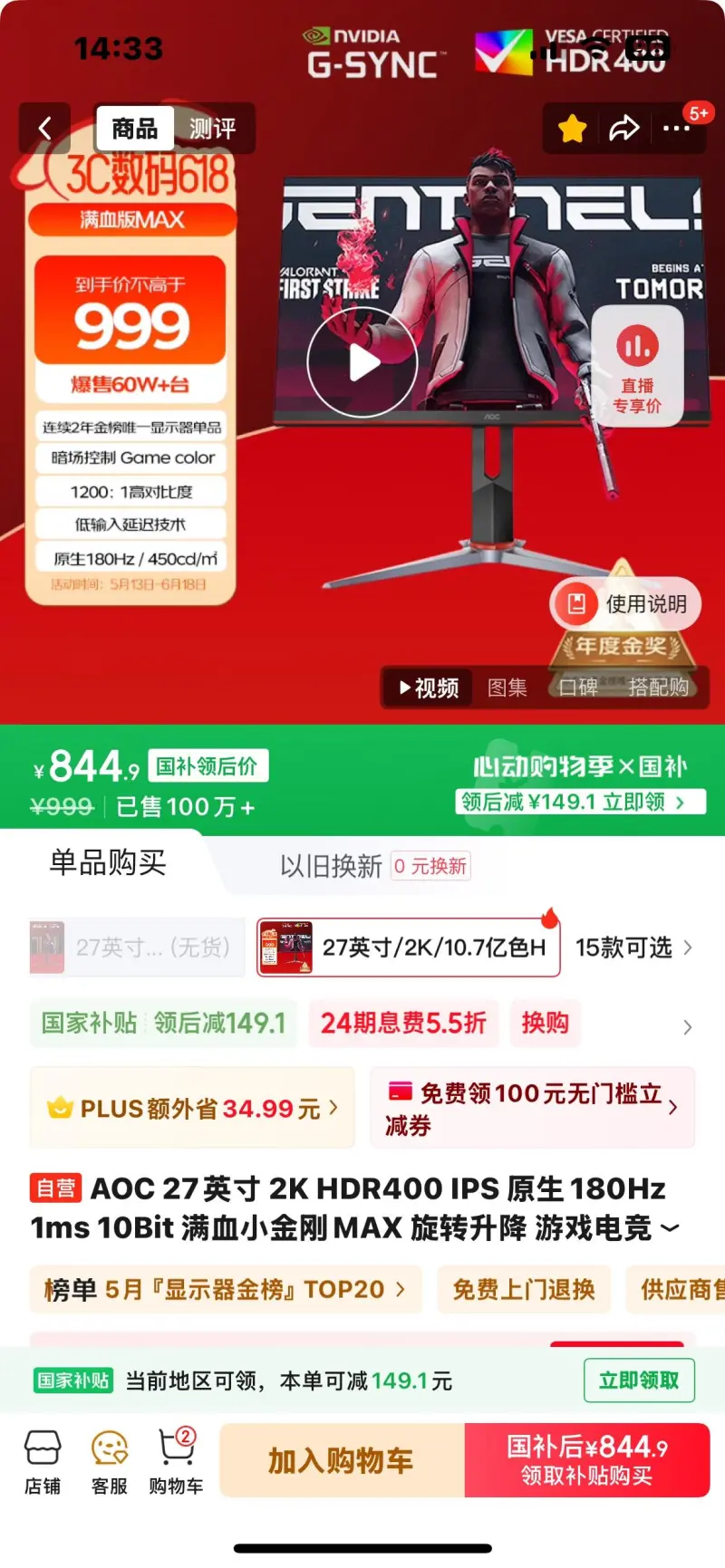View all 15款可选 variants
This screenshot has height=1568, width=725.
tap(633, 948)
